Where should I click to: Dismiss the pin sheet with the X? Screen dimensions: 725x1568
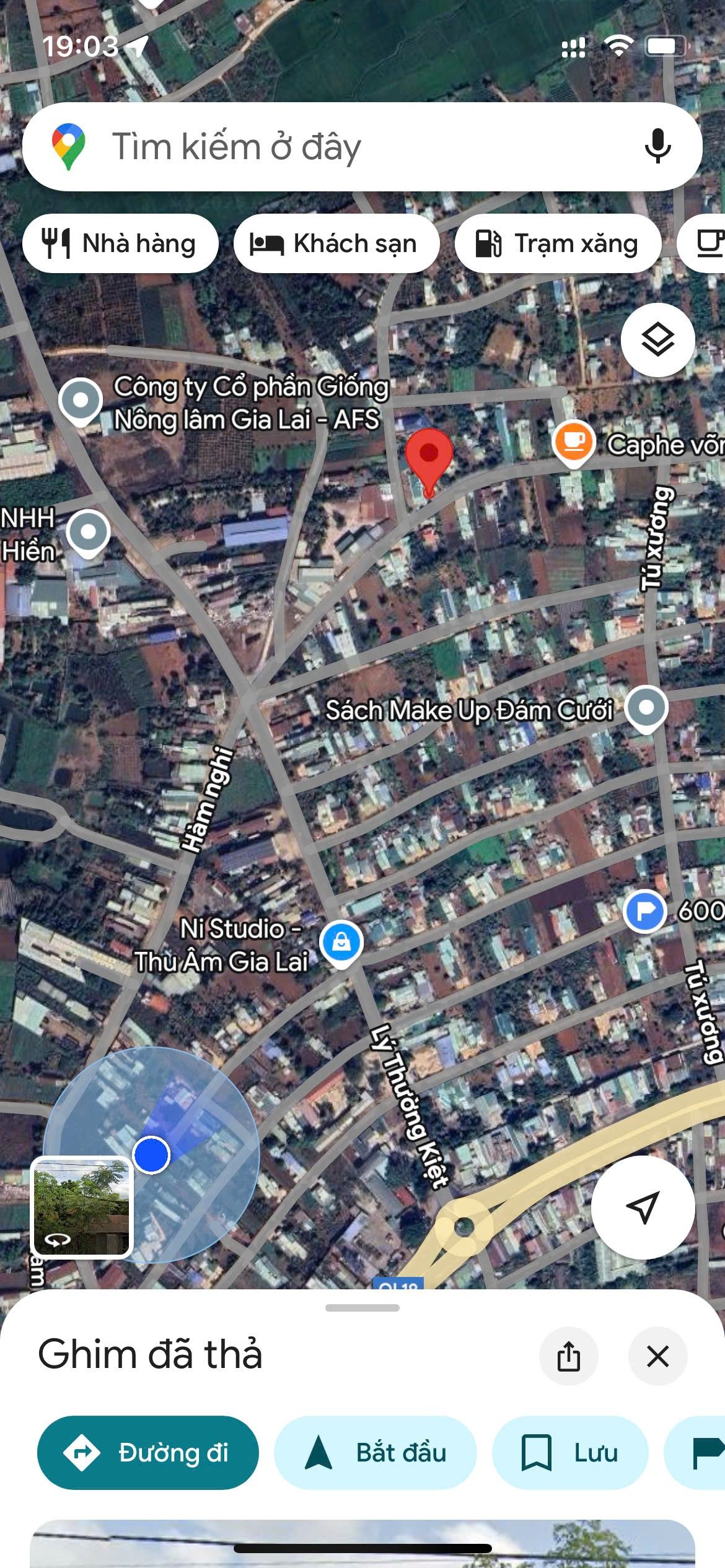click(657, 1356)
